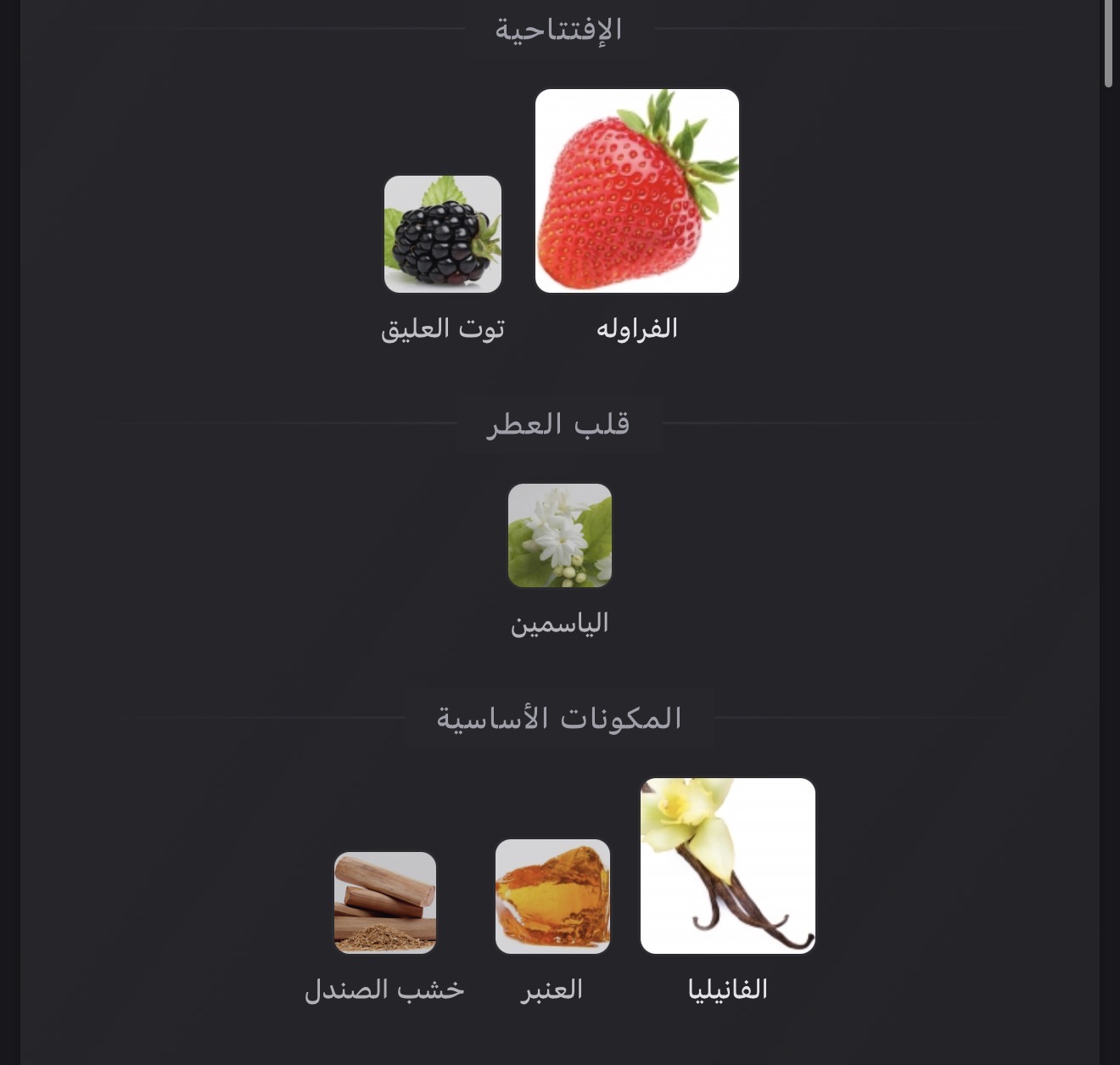Open the strawberry (الفراوله) note tile
The height and width of the screenshot is (1065, 1120).
coord(636,191)
